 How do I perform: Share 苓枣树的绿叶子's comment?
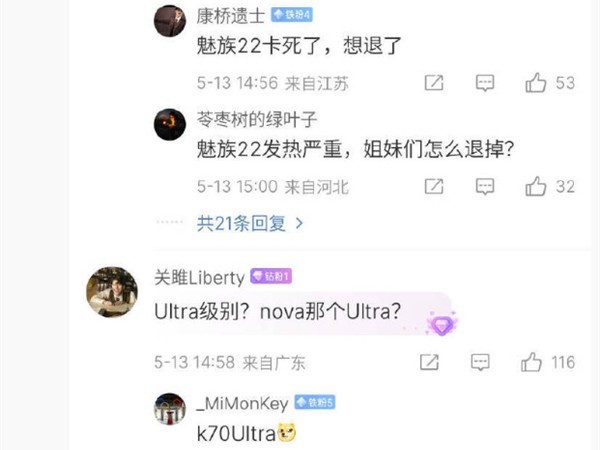click(434, 186)
